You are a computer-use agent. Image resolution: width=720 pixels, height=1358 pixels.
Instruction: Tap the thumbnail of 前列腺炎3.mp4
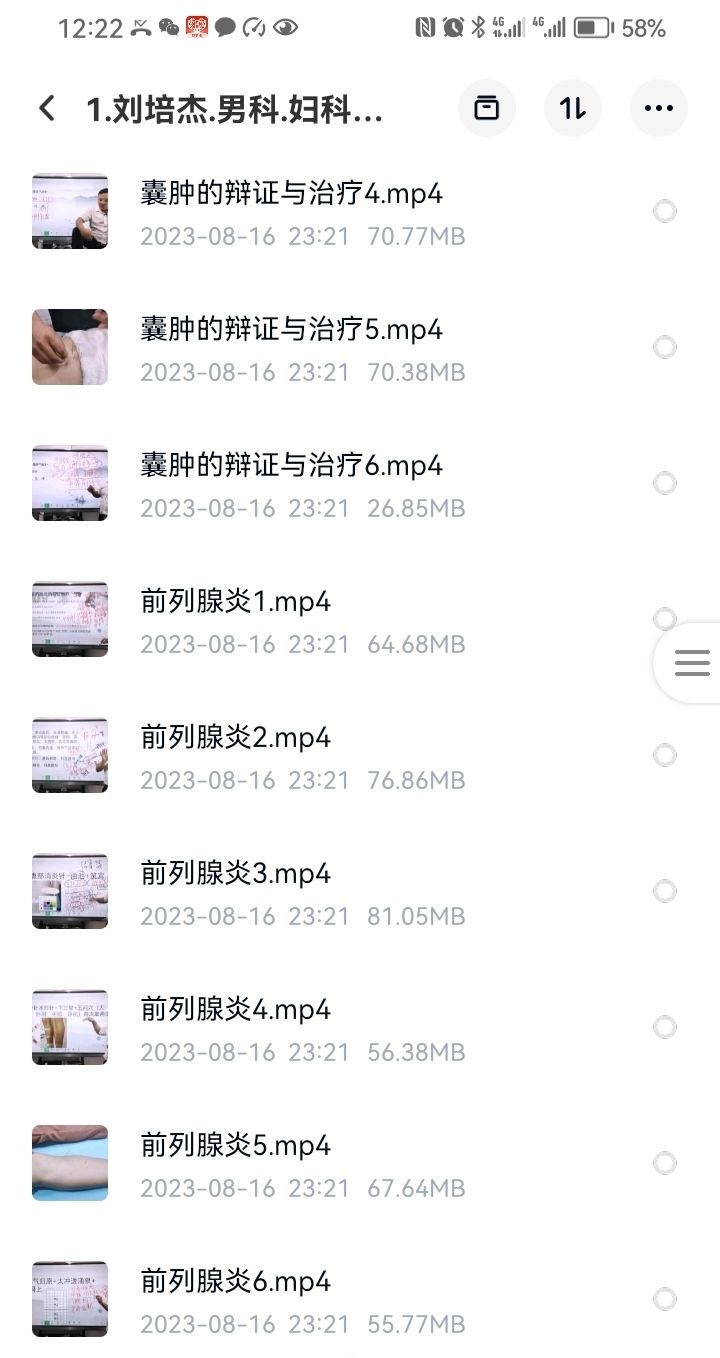coord(69,891)
